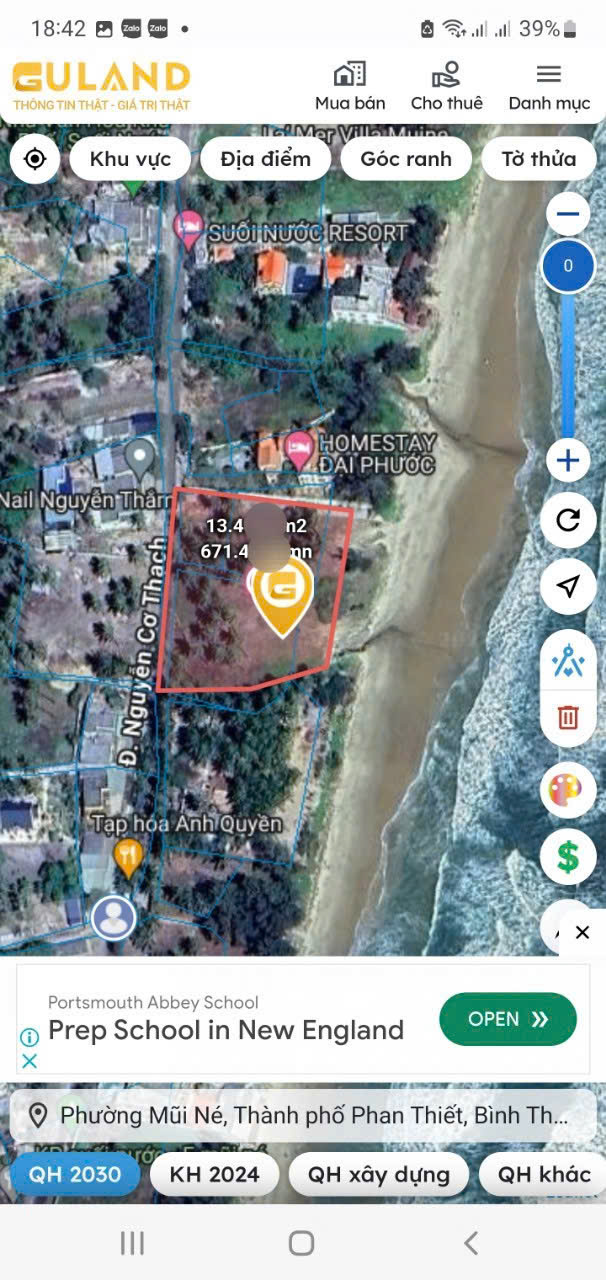Open the dollar price layer
606x1280 pixels.
tap(568, 857)
